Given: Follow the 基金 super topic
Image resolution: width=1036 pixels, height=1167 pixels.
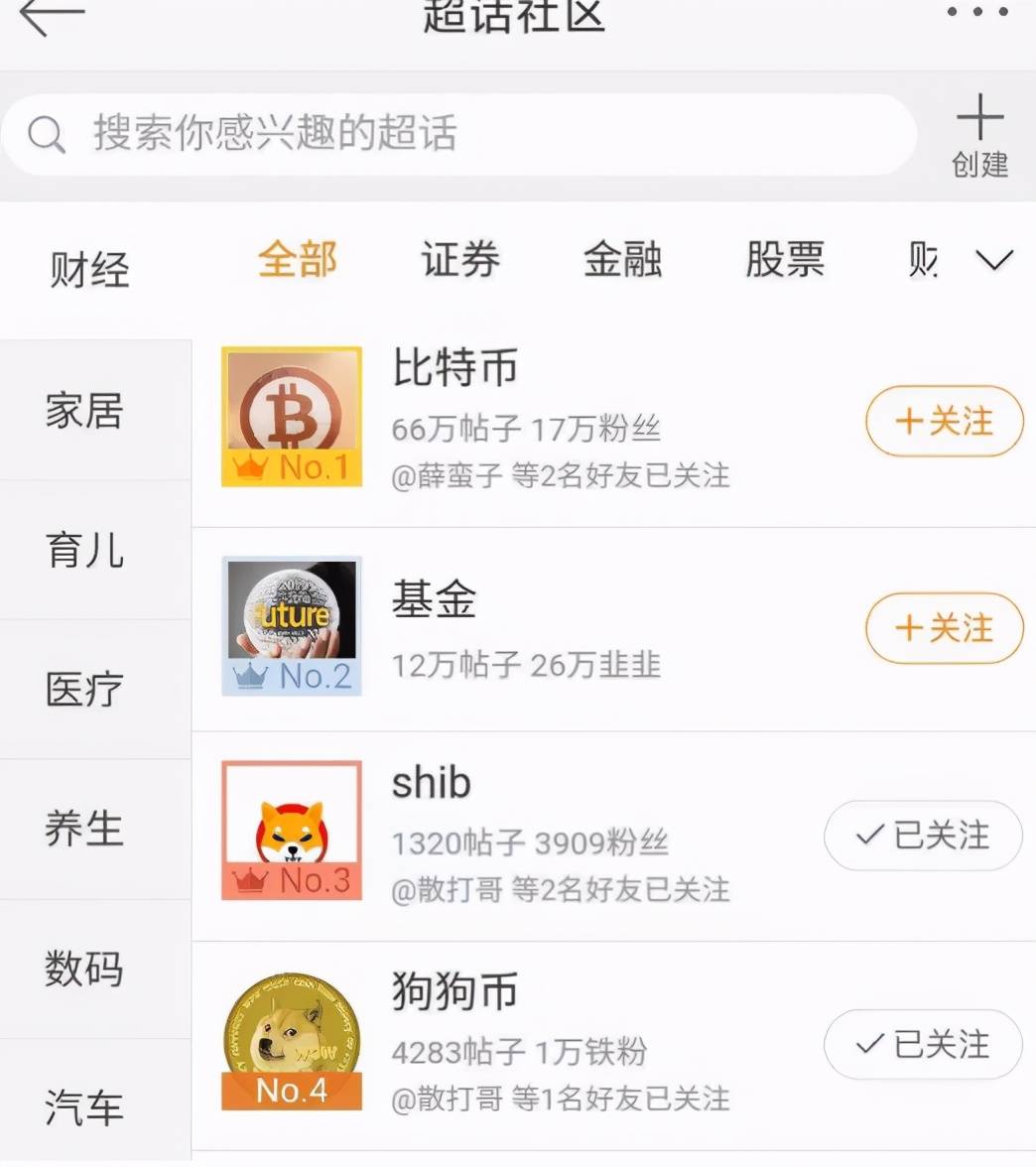Looking at the screenshot, I should point(944,628).
